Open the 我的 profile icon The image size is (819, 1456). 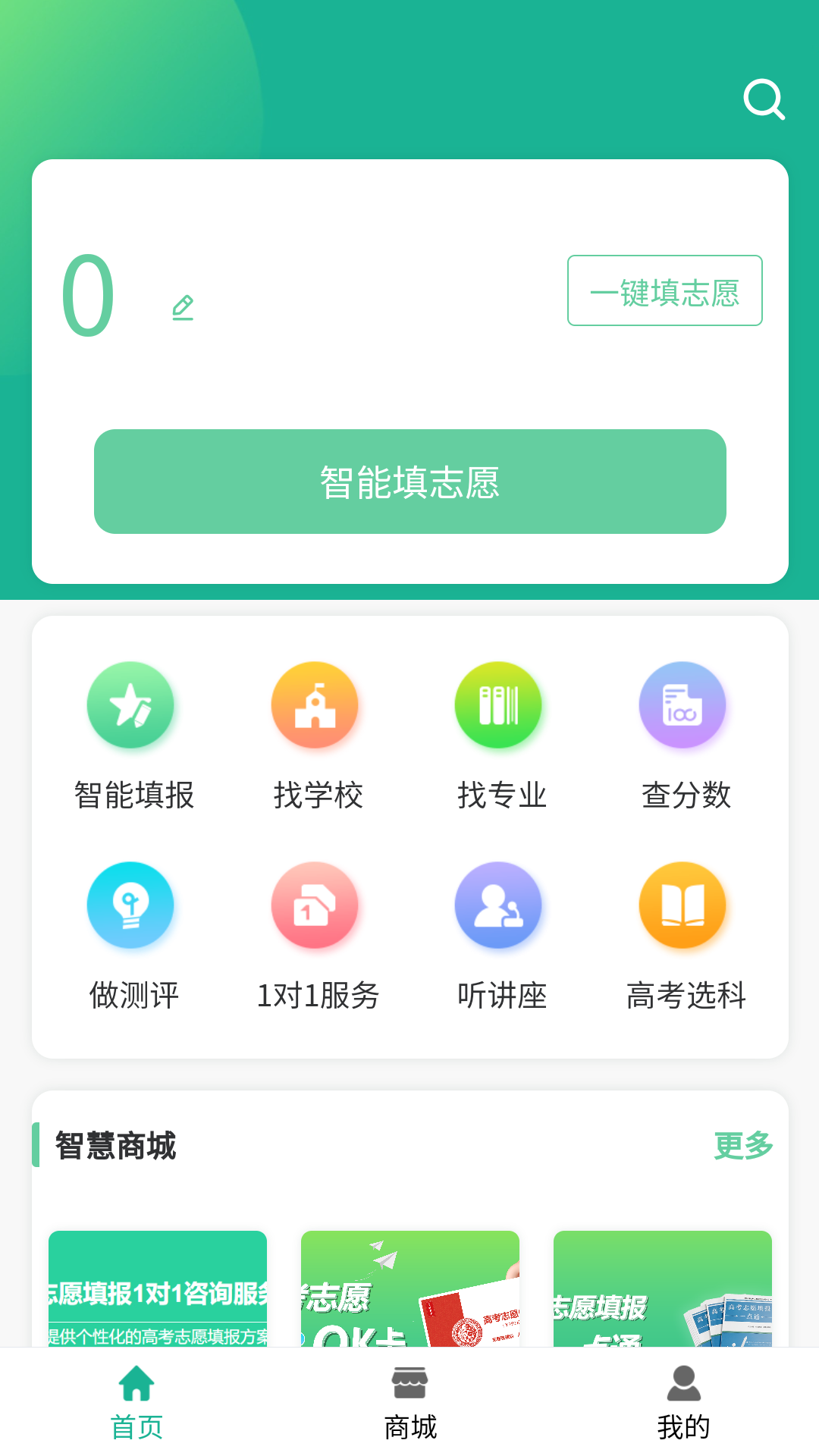(682, 1383)
